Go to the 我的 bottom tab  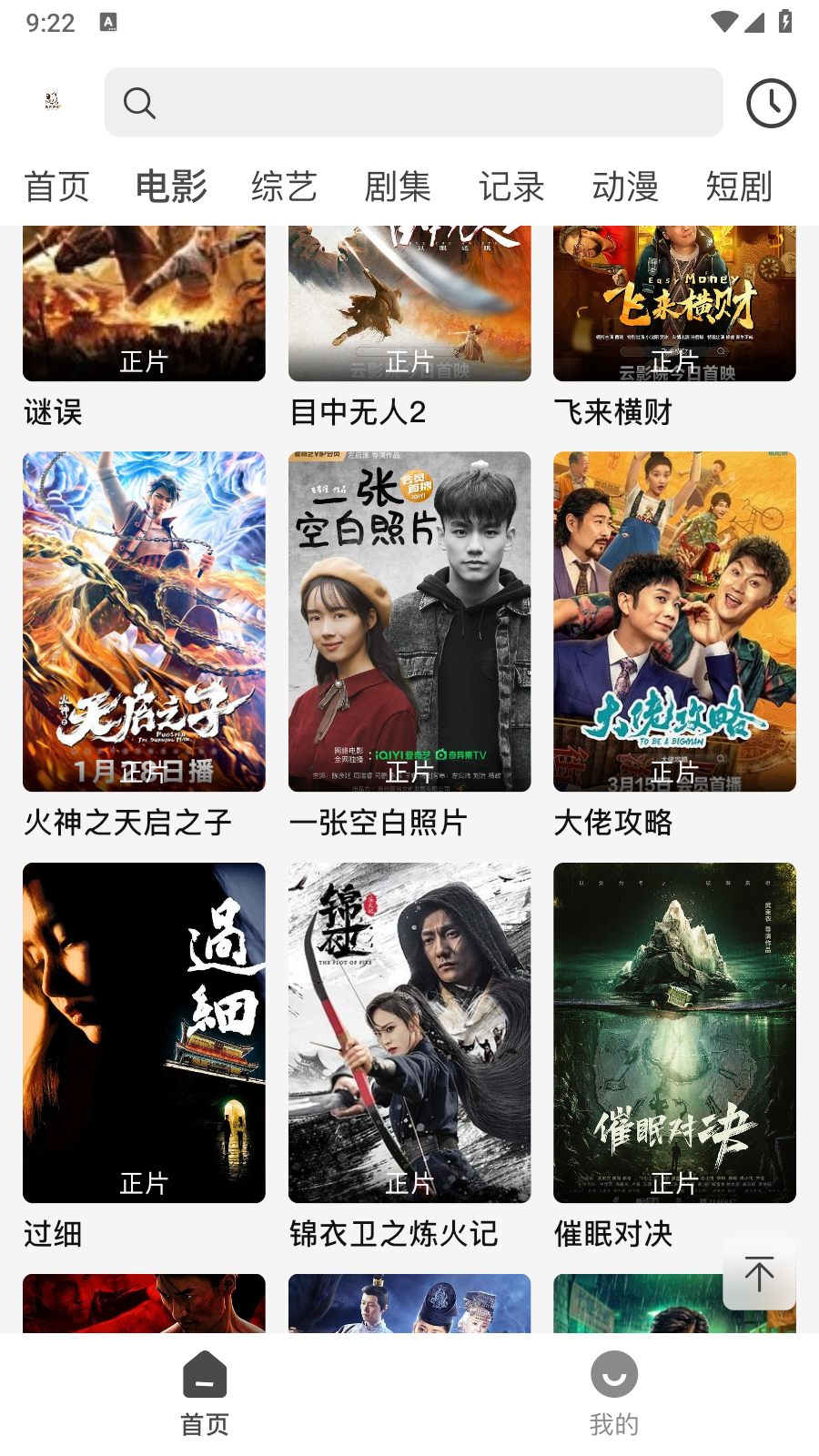614,1394
